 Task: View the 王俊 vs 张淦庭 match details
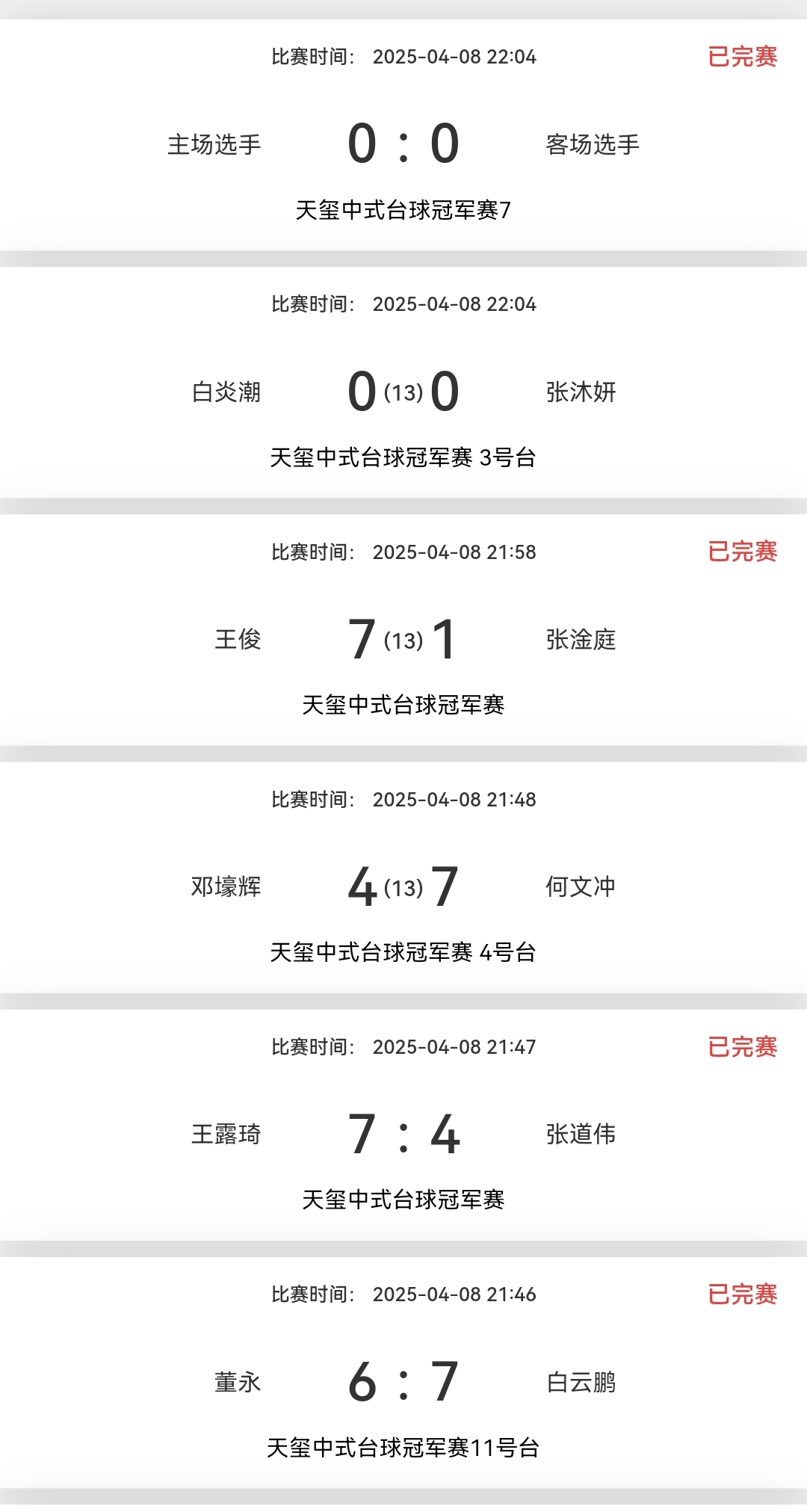403,639
